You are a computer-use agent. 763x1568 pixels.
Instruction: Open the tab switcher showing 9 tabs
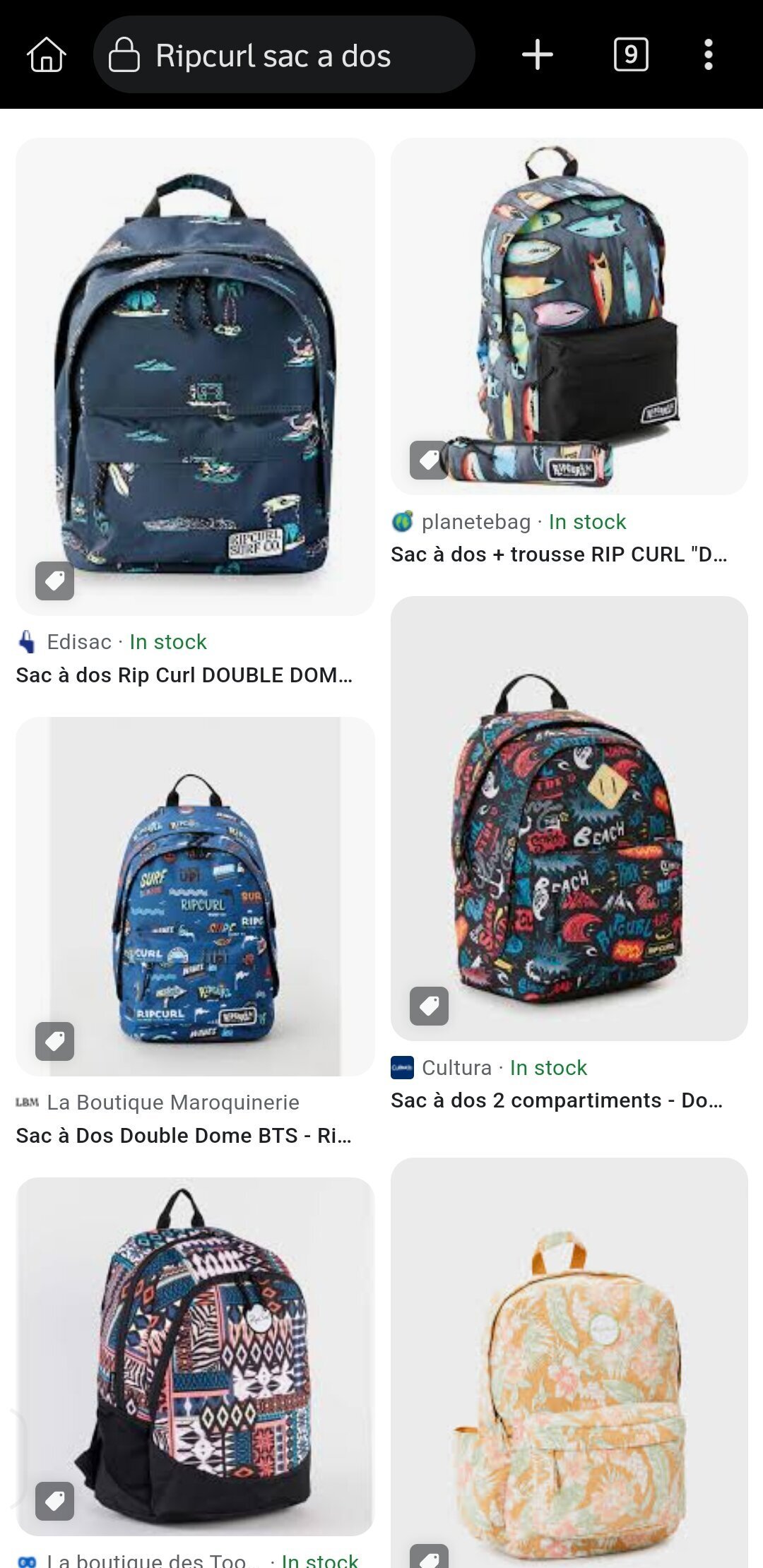point(631,55)
